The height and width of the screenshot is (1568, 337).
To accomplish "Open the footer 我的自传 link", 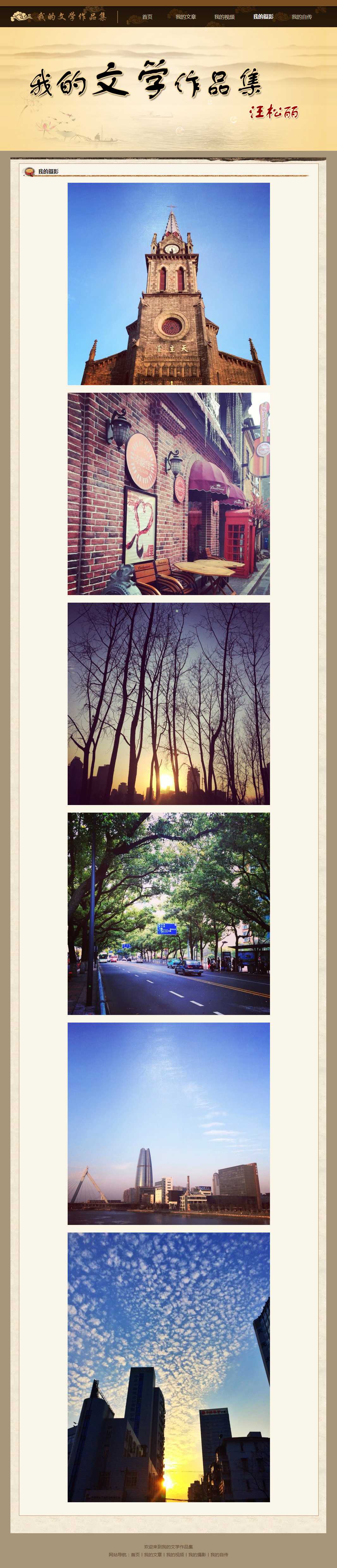I will click(220, 1554).
